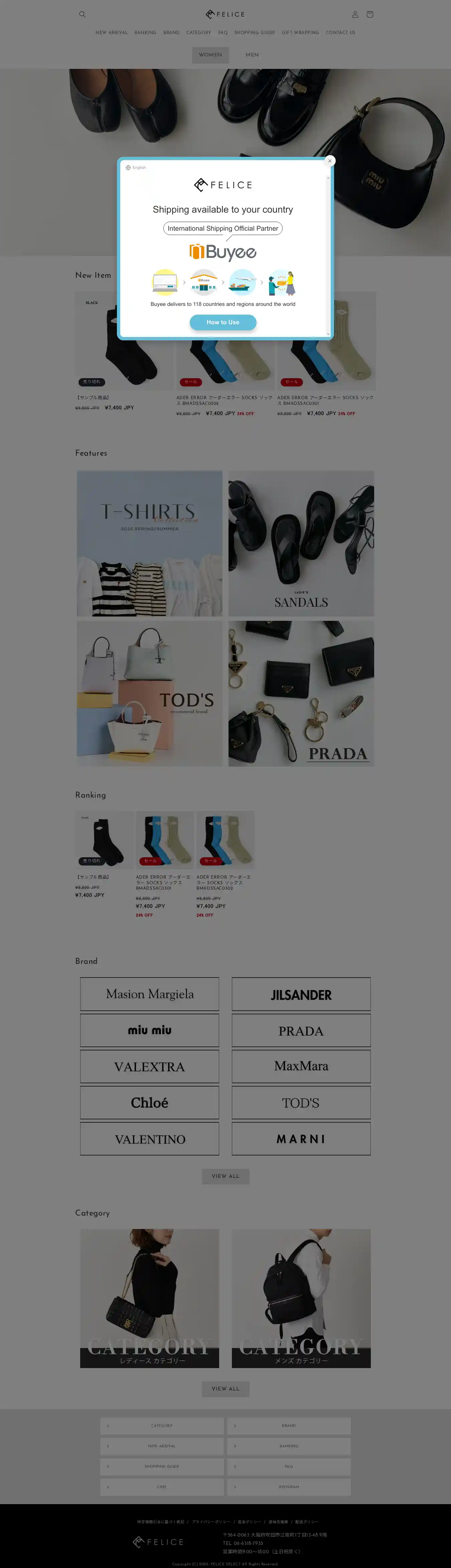Open the English language selector

(136, 167)
